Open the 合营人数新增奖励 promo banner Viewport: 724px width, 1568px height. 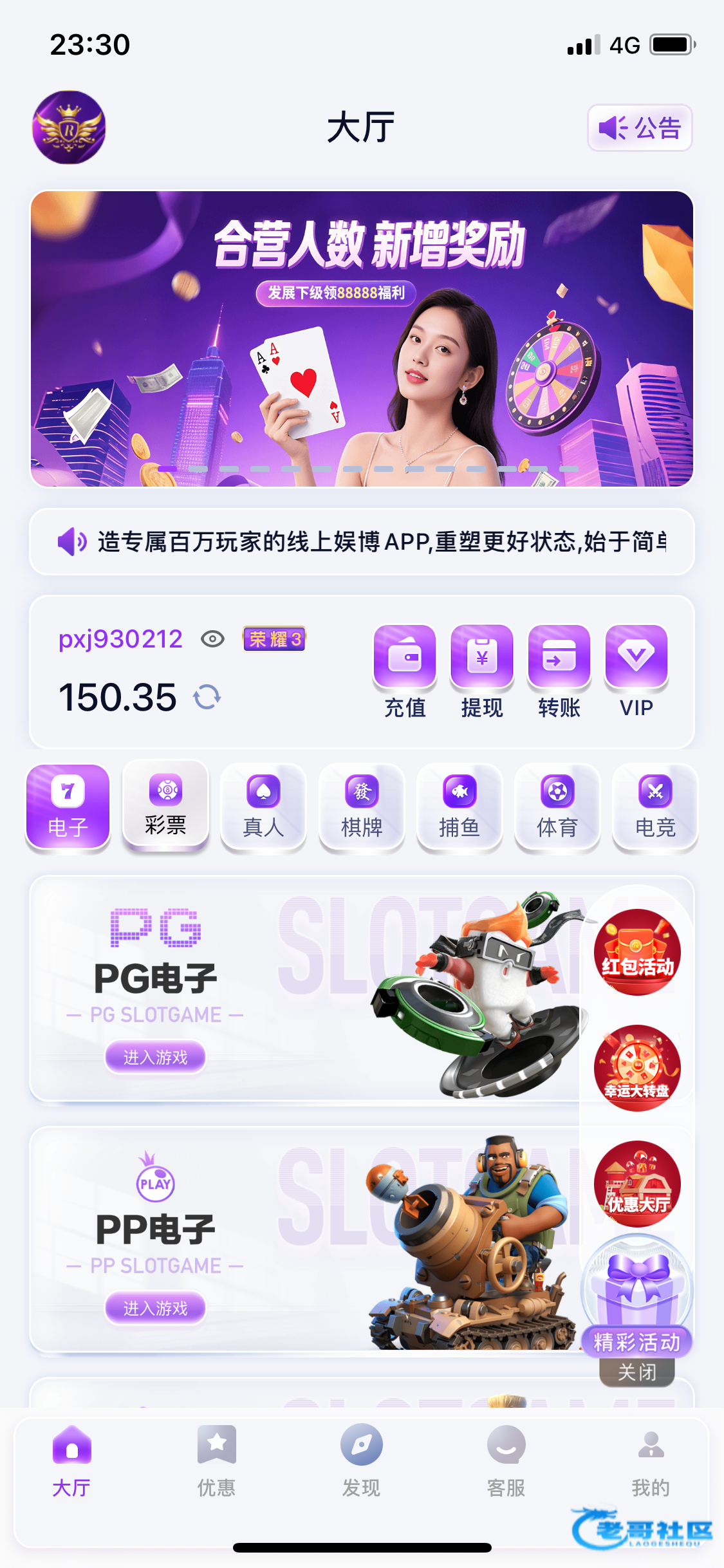click(x=362, y=339)
